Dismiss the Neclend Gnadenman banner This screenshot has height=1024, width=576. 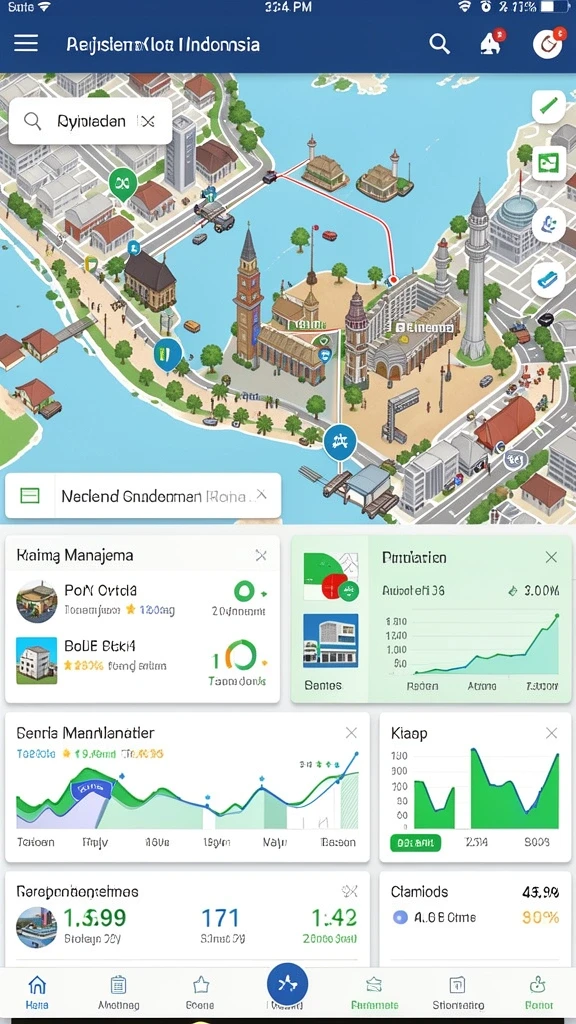(261, 495)
